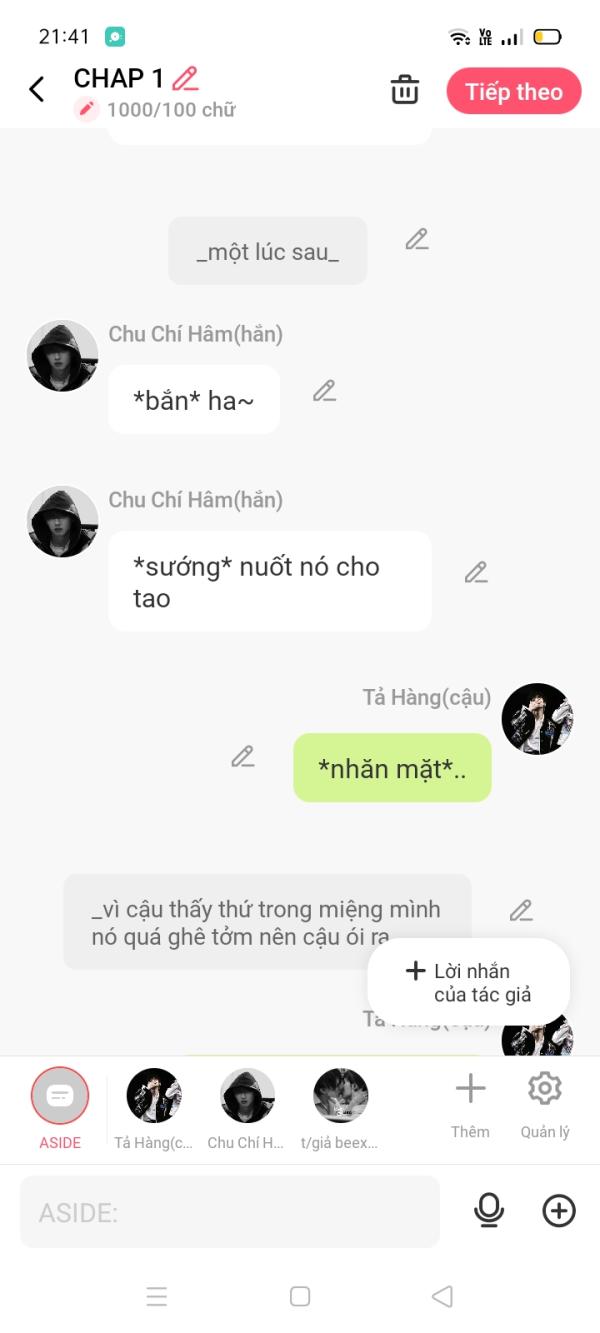Select t/giả beex as the speaker
Viewport: 600px width, 1333px height.
[340, 1108]
